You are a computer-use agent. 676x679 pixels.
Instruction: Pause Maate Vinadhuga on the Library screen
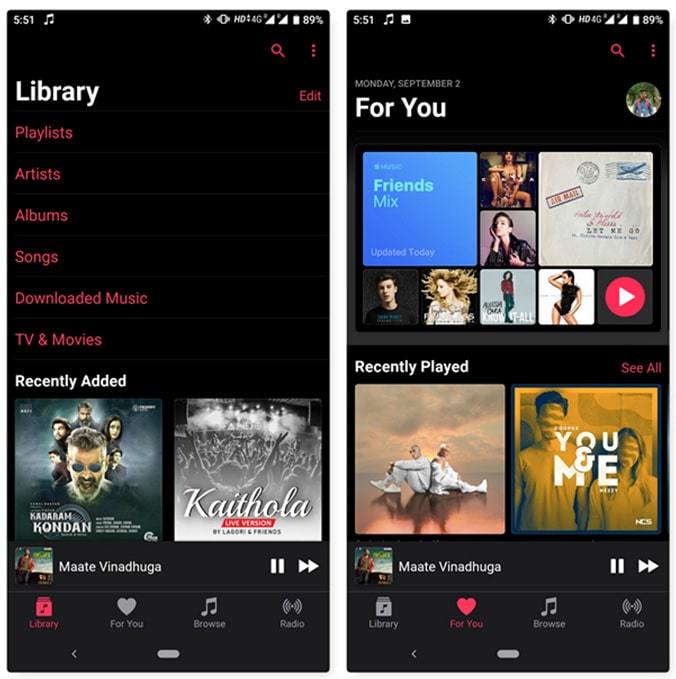coord(277,566)
